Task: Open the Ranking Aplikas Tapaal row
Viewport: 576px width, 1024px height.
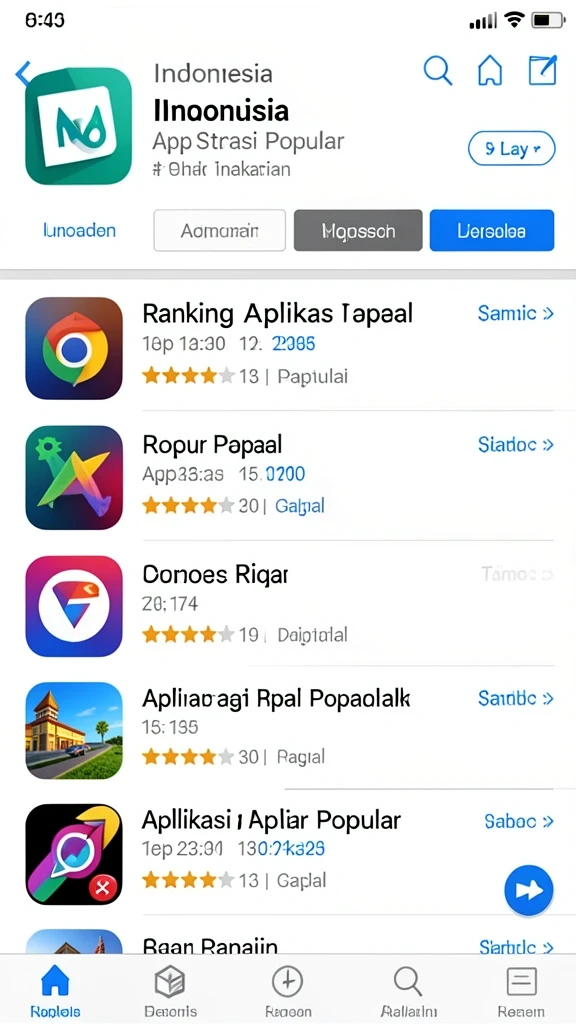Action: coord(288,348)
